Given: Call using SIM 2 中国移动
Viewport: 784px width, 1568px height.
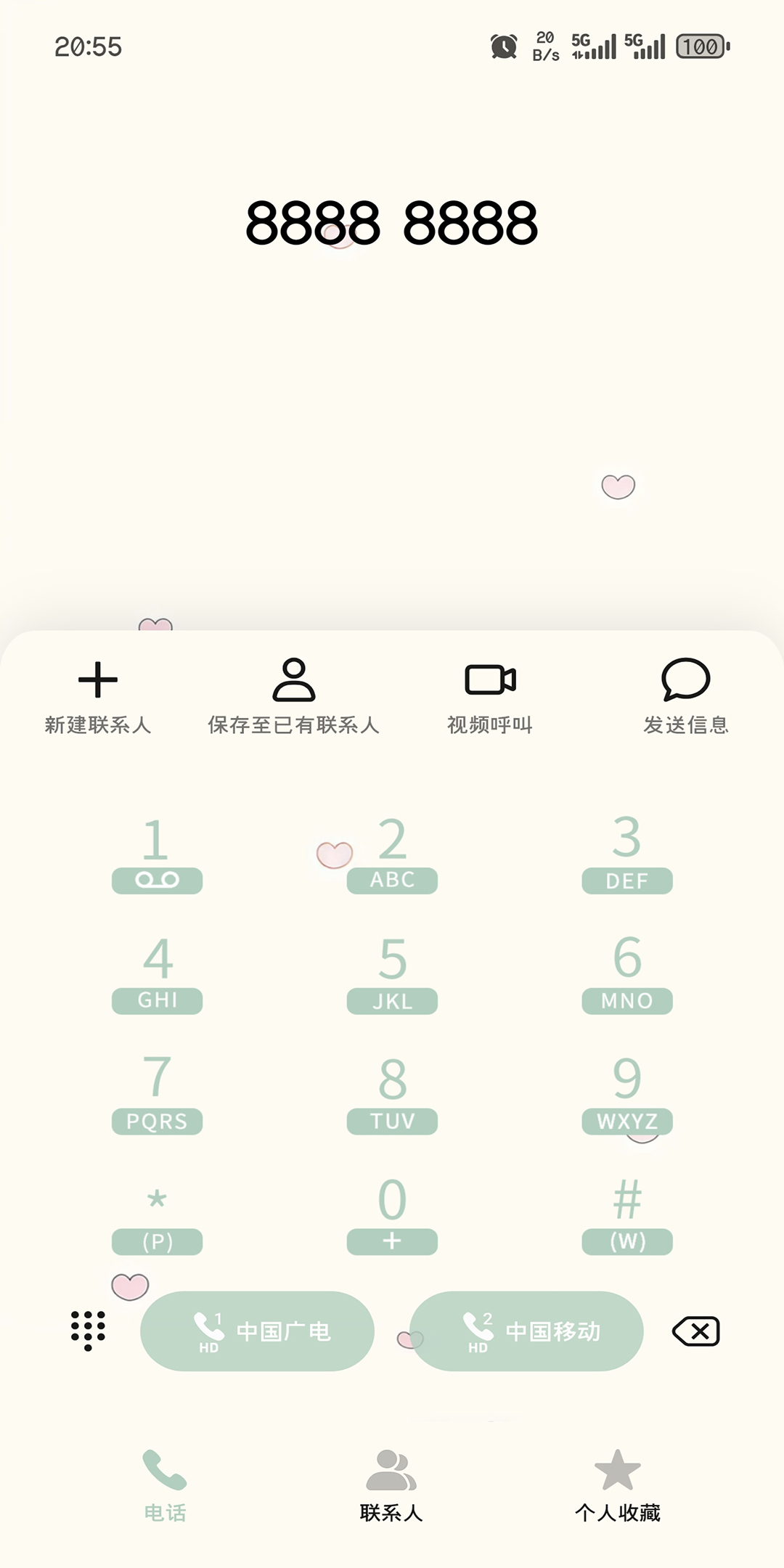Looking at the screenshot, I should 526,1331.
